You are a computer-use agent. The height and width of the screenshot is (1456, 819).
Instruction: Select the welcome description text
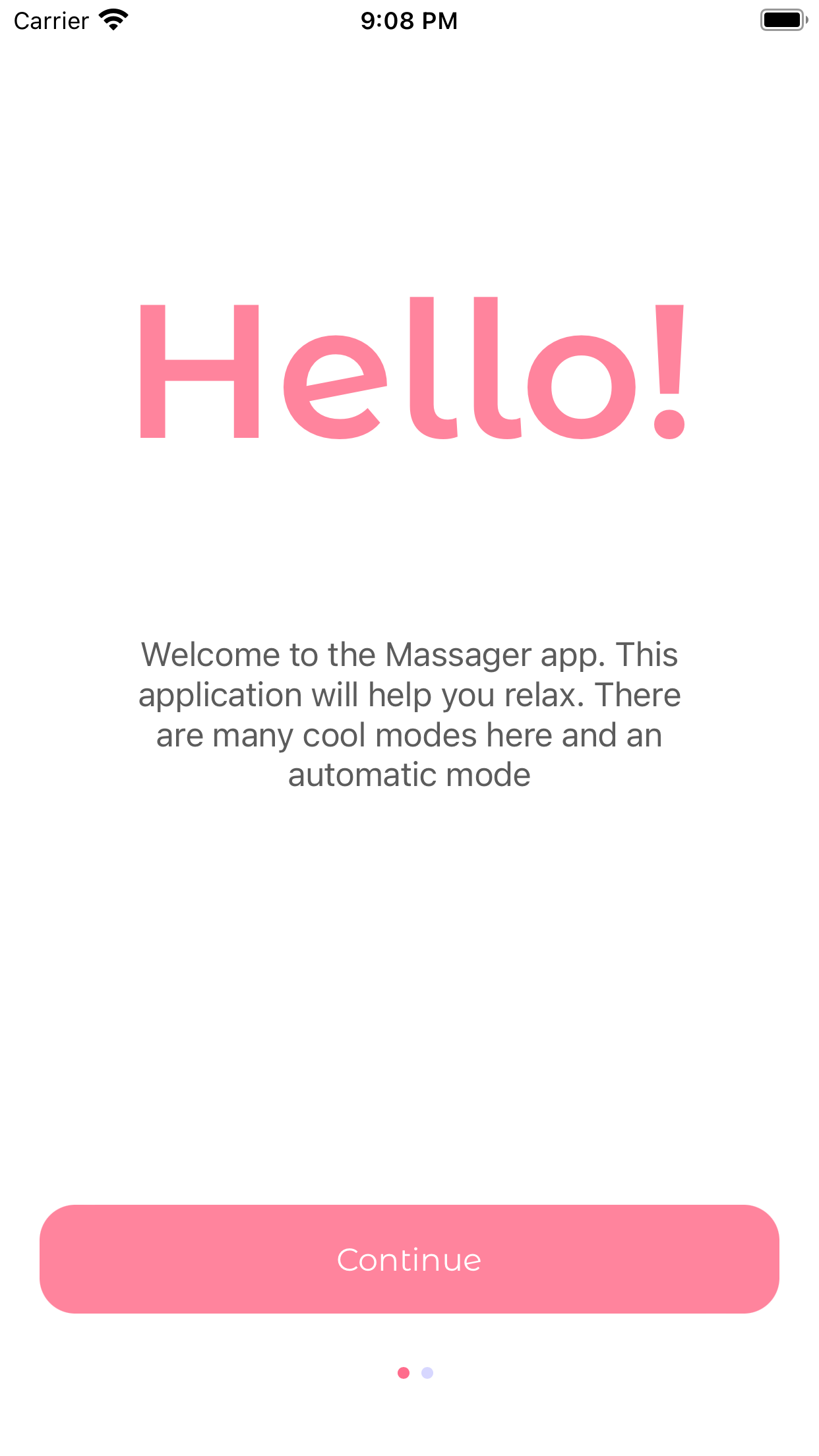coord(409,712)
